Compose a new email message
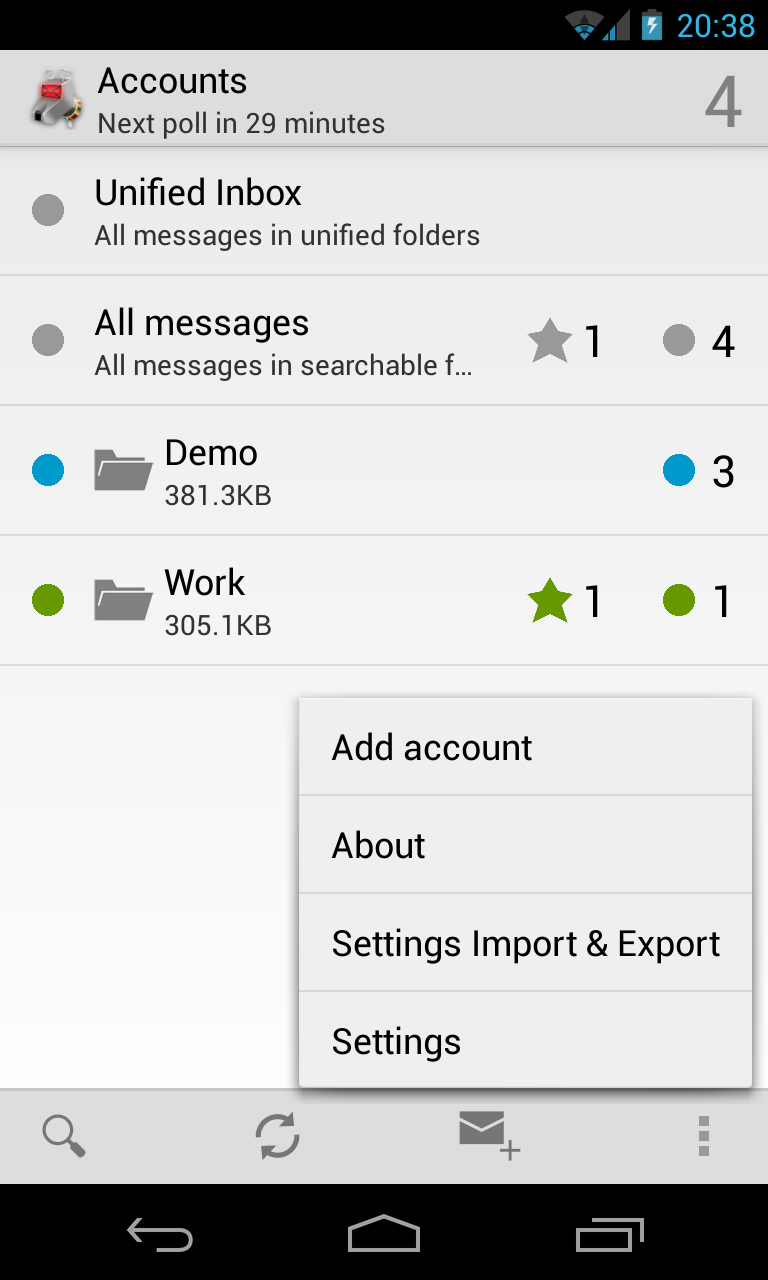The image size is (768, 1280). 489,1135
